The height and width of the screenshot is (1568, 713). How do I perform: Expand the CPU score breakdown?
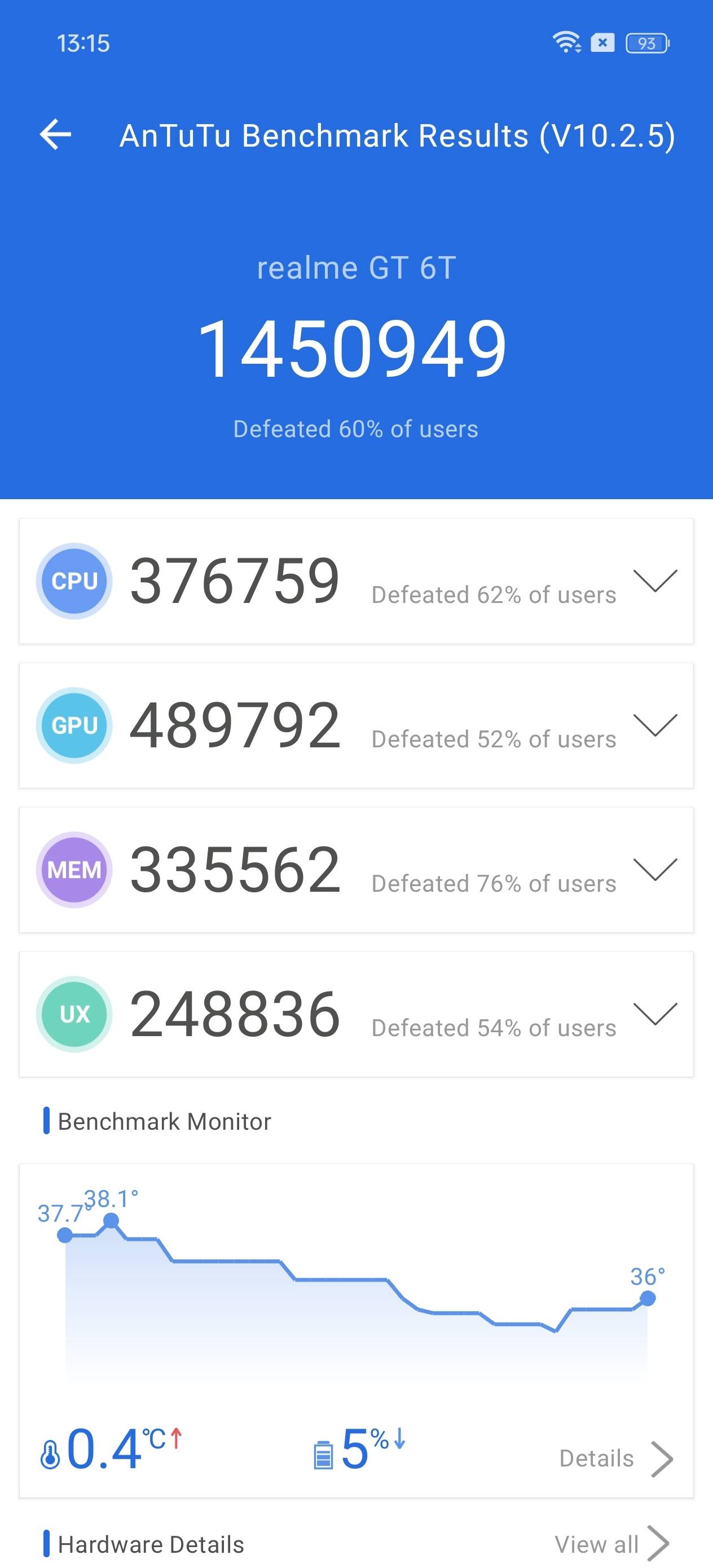click(x=654, y=581)
